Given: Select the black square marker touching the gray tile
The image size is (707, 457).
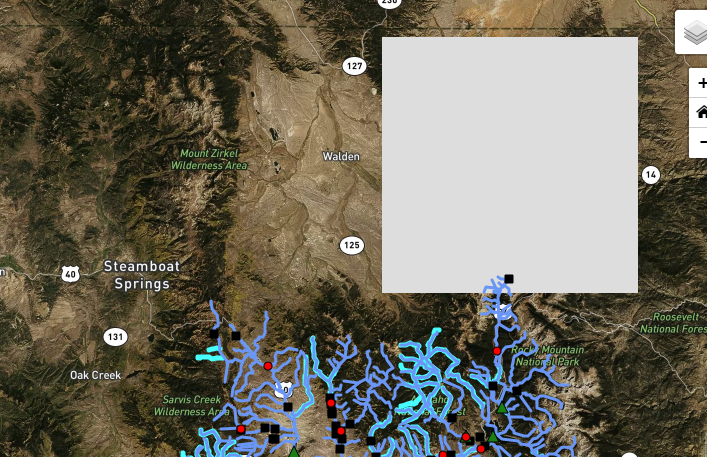Looking at the screenshot, I should (509, 279).
